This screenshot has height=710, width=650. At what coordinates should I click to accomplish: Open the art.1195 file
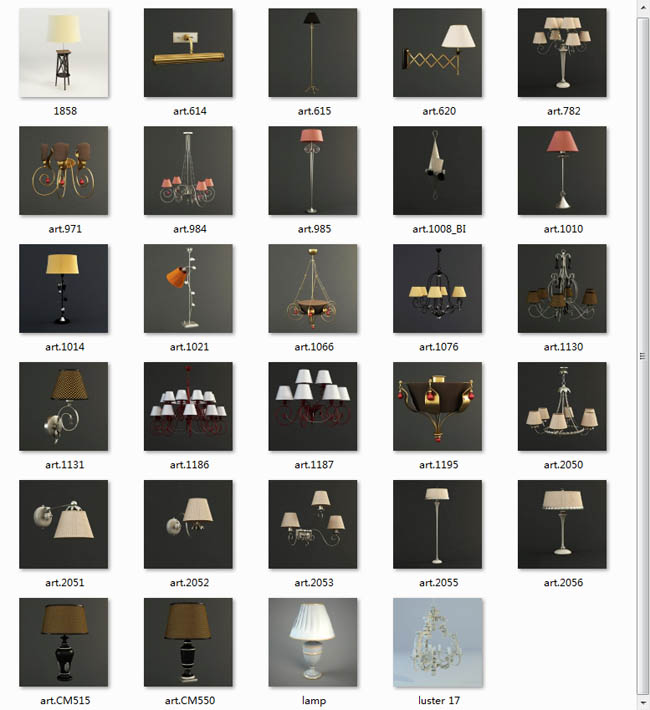tap(438, 407)
